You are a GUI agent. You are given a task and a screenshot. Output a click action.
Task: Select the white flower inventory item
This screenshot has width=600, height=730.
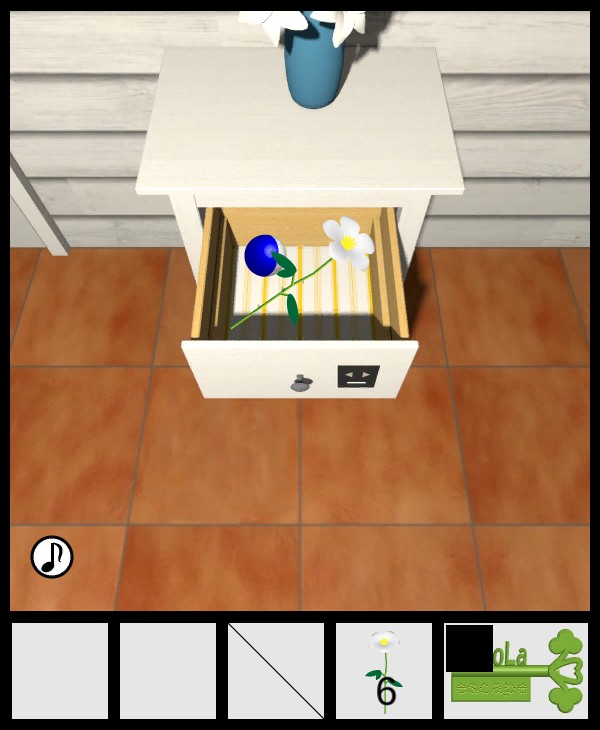[x=384, y=671]
